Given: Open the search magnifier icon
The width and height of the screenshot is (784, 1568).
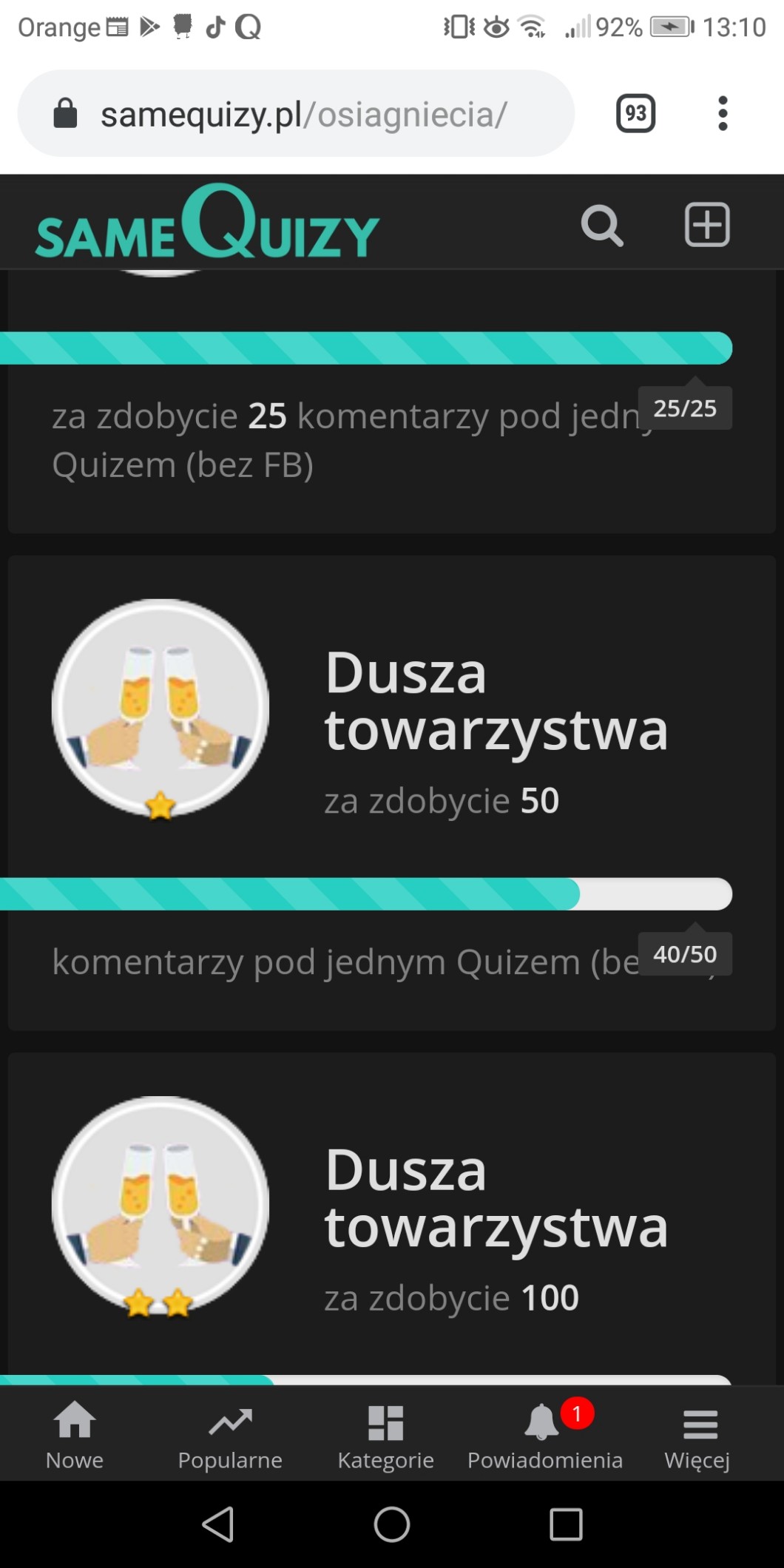Looking at the screenshot, I should (x=601, y=225).
